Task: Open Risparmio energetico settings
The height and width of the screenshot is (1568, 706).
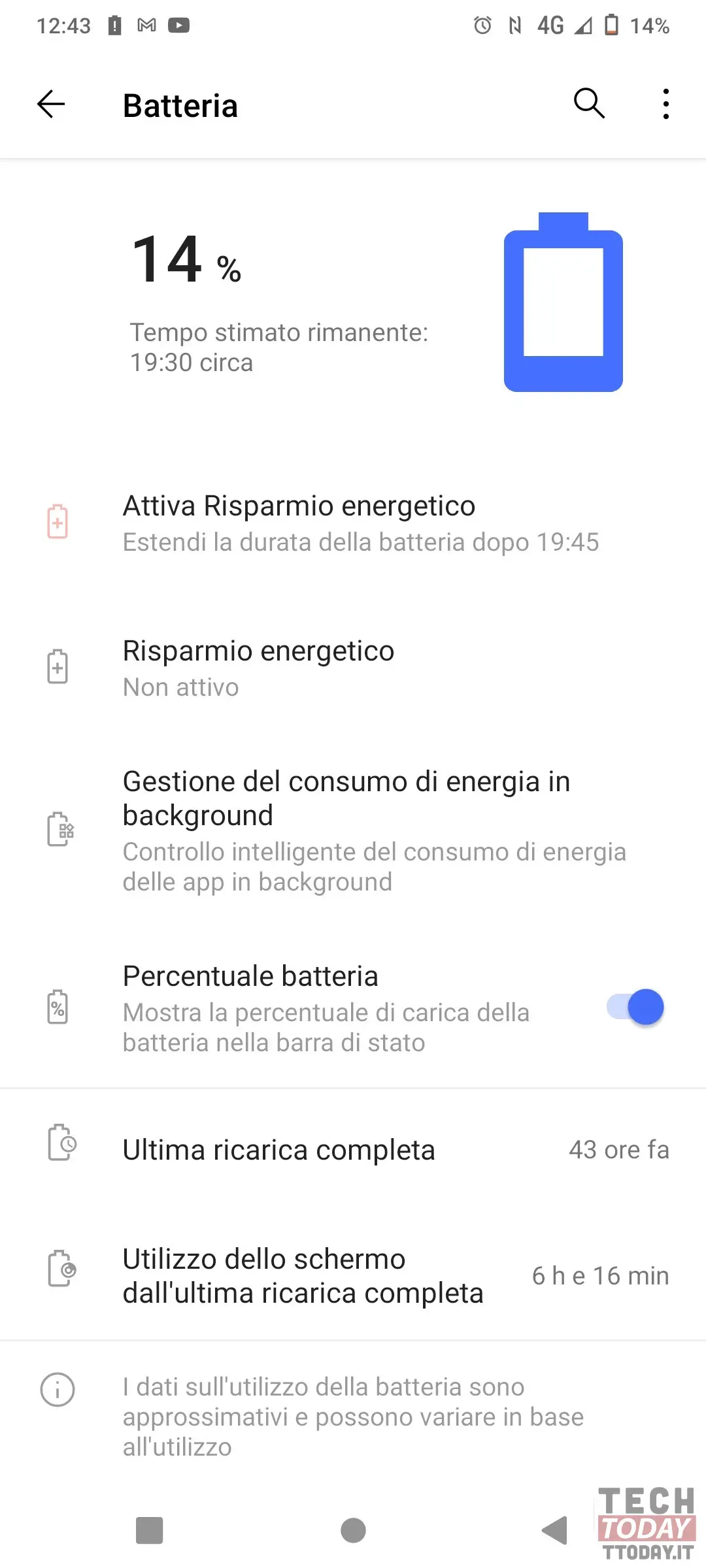Action: [353, 668]
